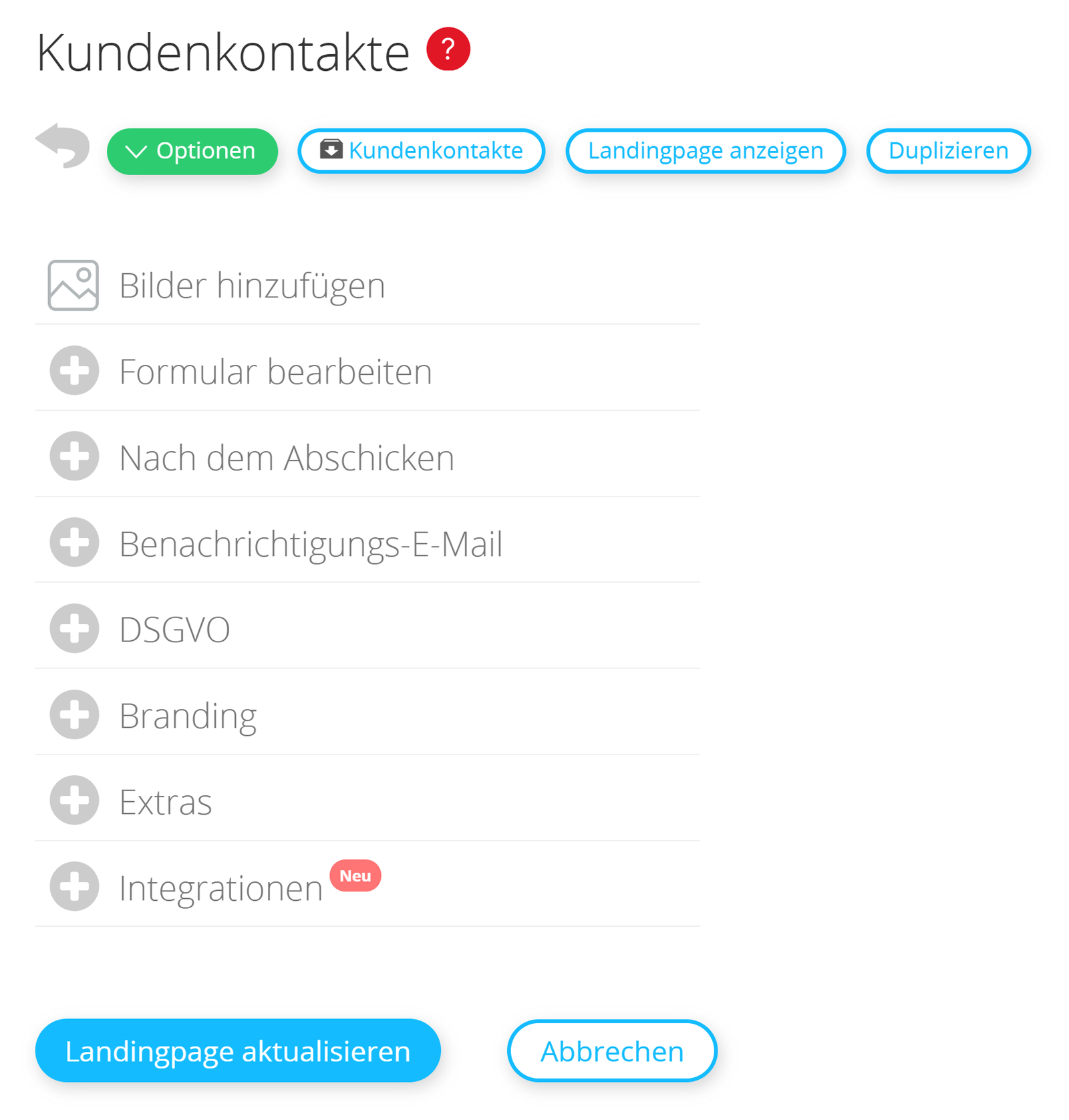Click the image icon next to Bilder hinzufügen
The image size is (1069, 1120).
click(x=73, y=284)
